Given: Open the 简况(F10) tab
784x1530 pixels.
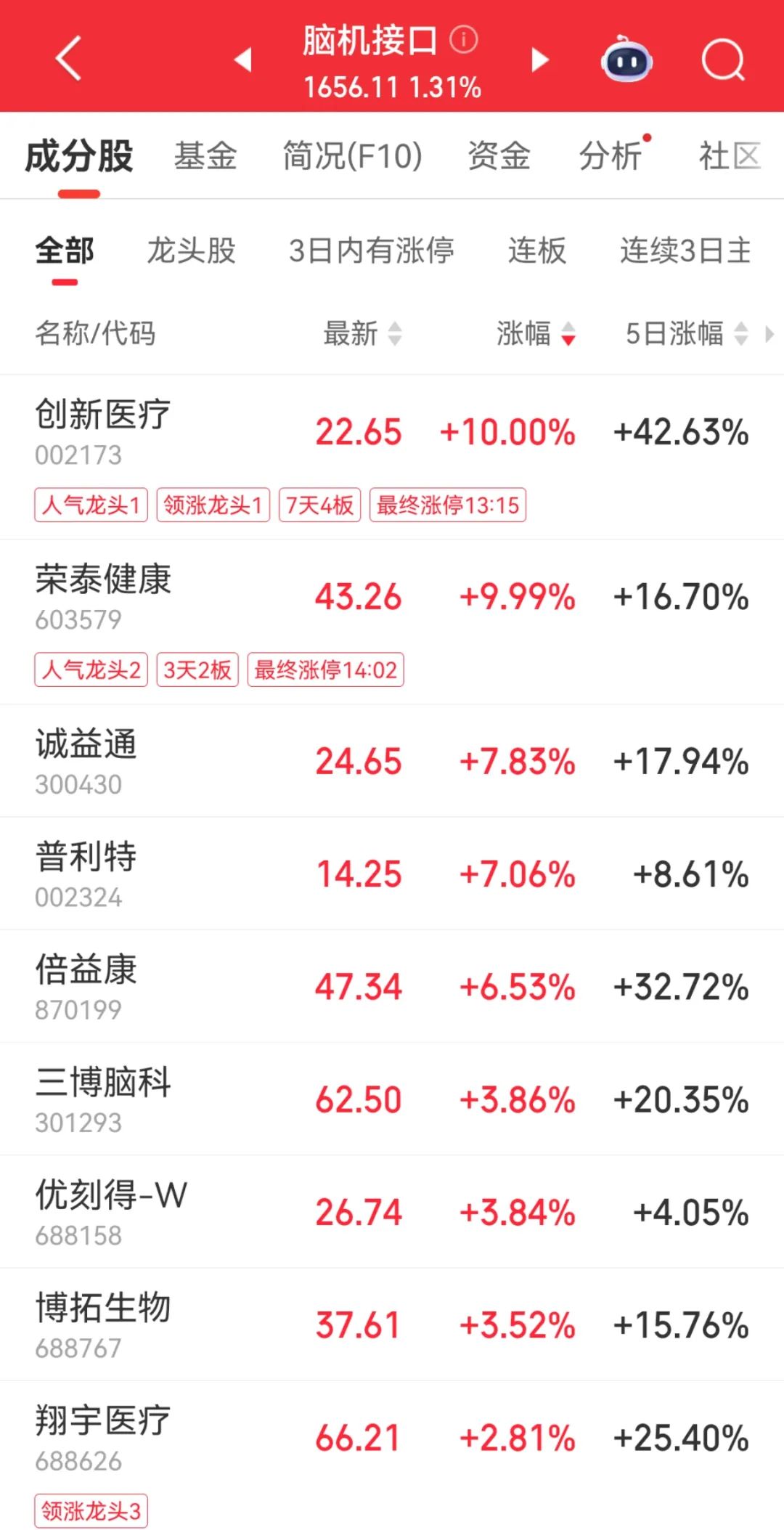Looking at the screenshot, I should (352, 155).
